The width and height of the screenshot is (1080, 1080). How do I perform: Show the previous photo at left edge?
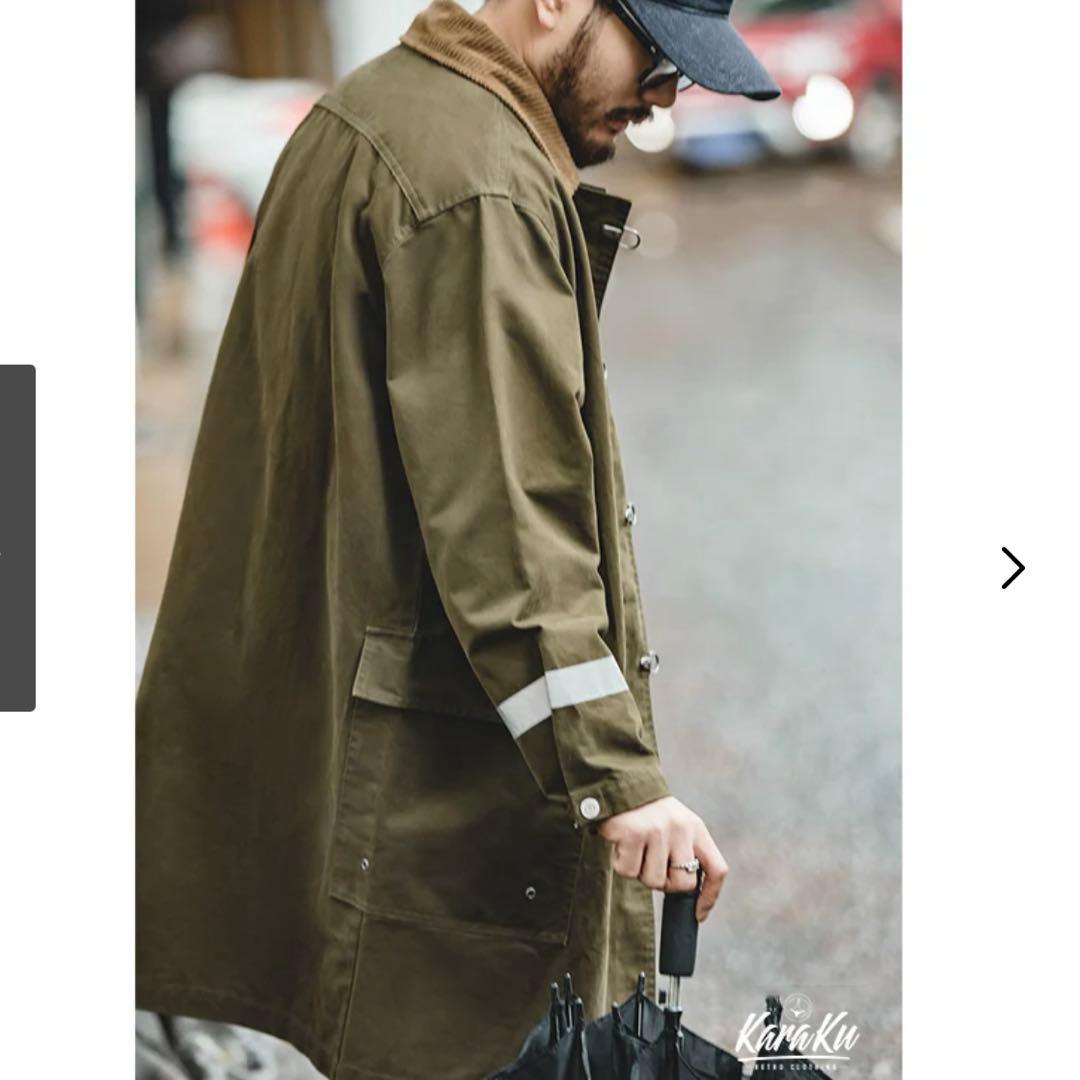pos(16,538)
